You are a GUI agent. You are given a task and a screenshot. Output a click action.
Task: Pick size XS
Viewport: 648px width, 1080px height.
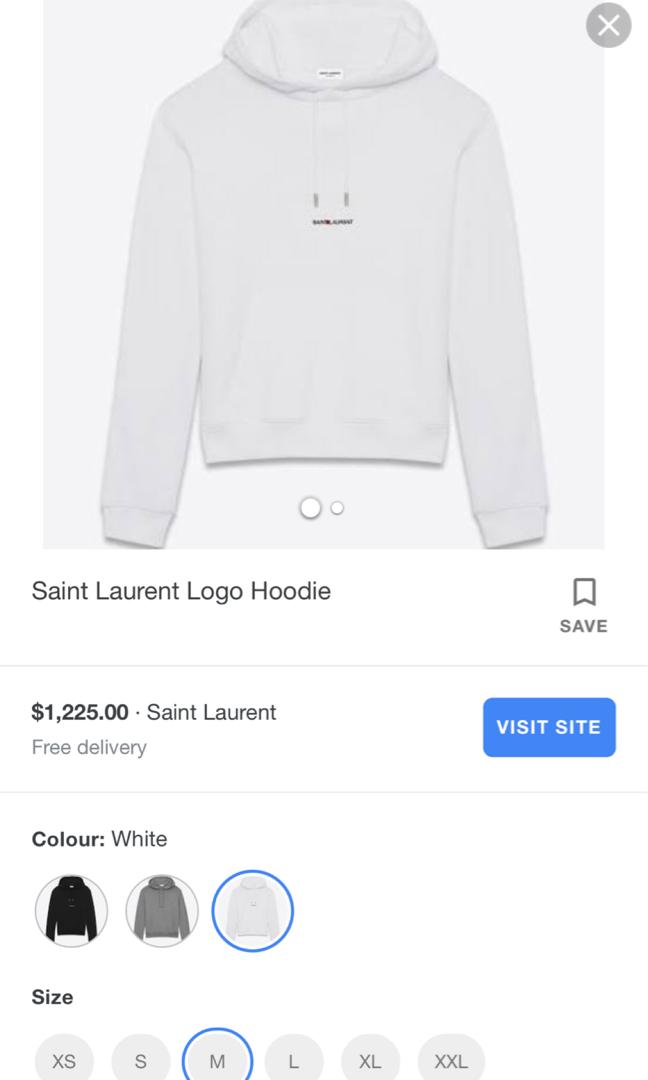[x=64, y=1061]
